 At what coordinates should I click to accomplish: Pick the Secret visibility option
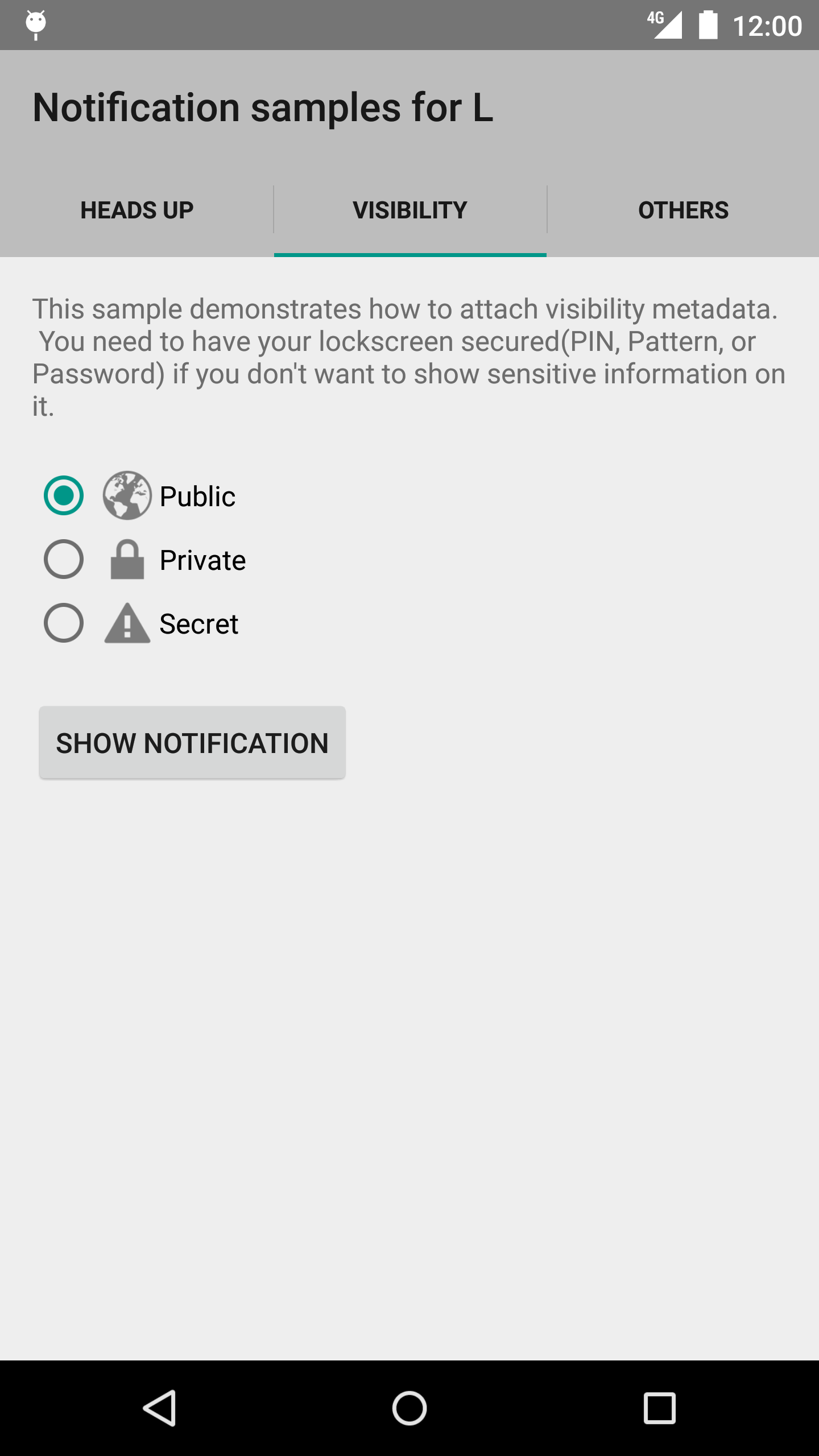pos(64,623)
